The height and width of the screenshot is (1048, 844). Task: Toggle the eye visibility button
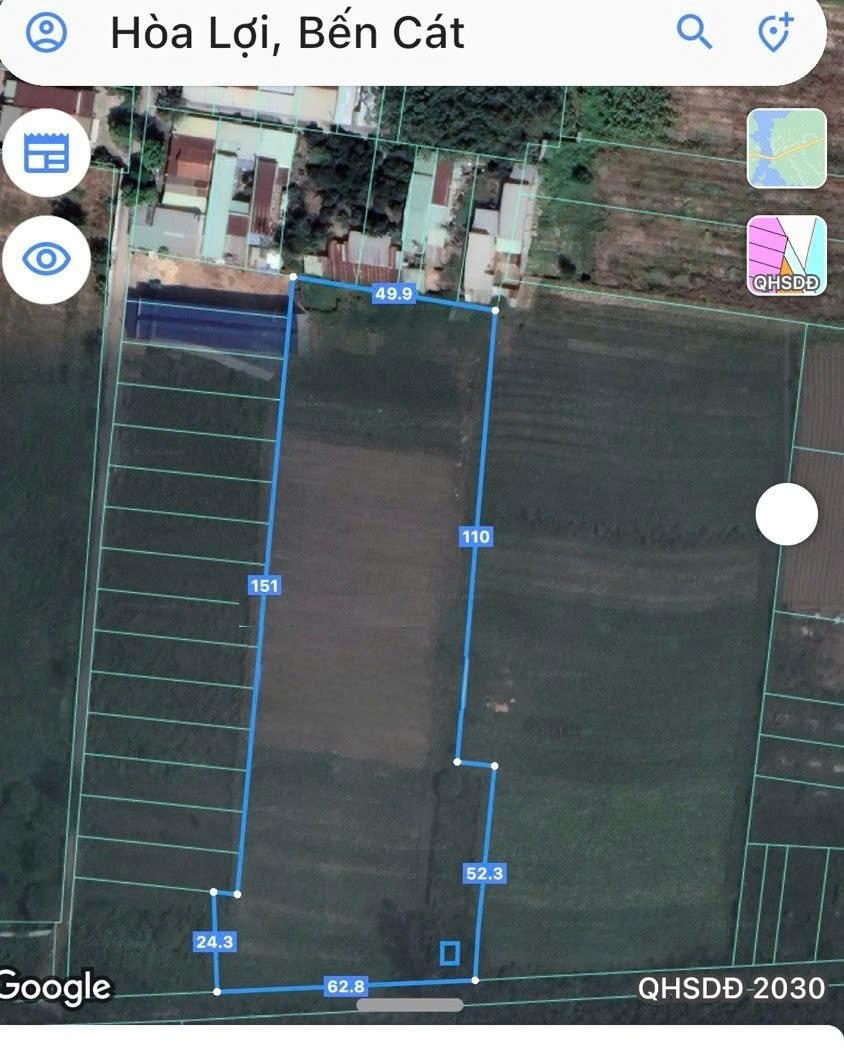(46, 259)
